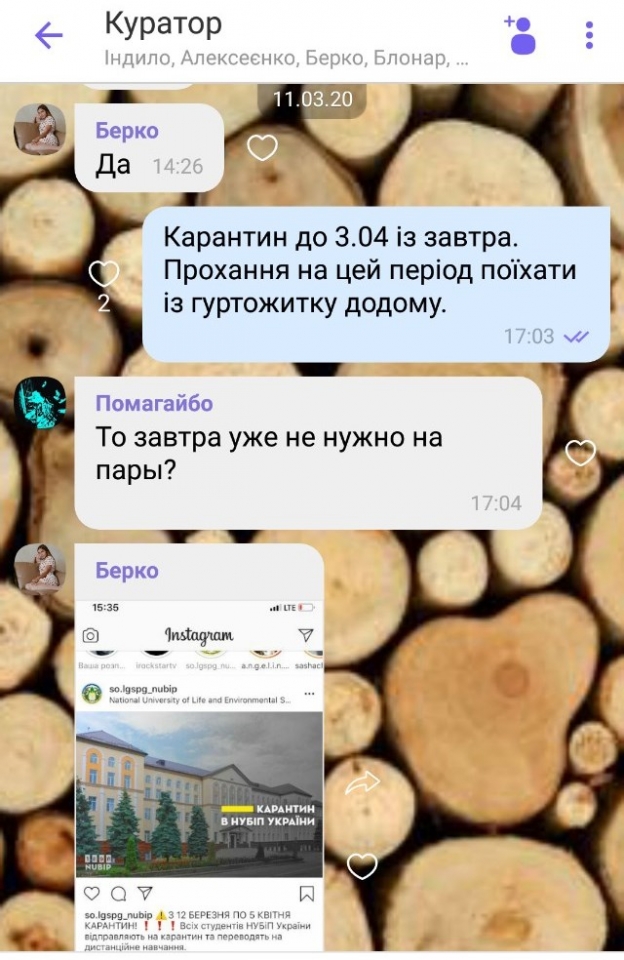Screen dimensions: 624x960
Task: Forward Берко's shared image
Action: (361, 785)
